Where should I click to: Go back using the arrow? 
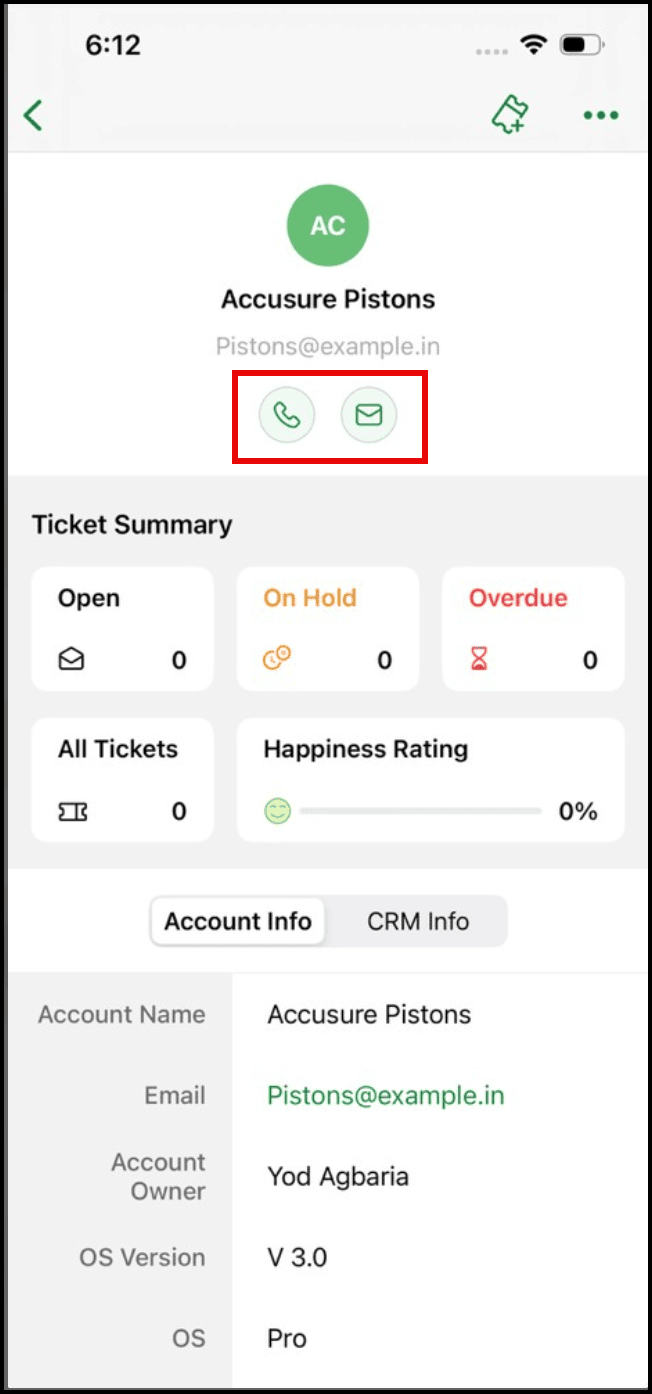tap(34, 115)
